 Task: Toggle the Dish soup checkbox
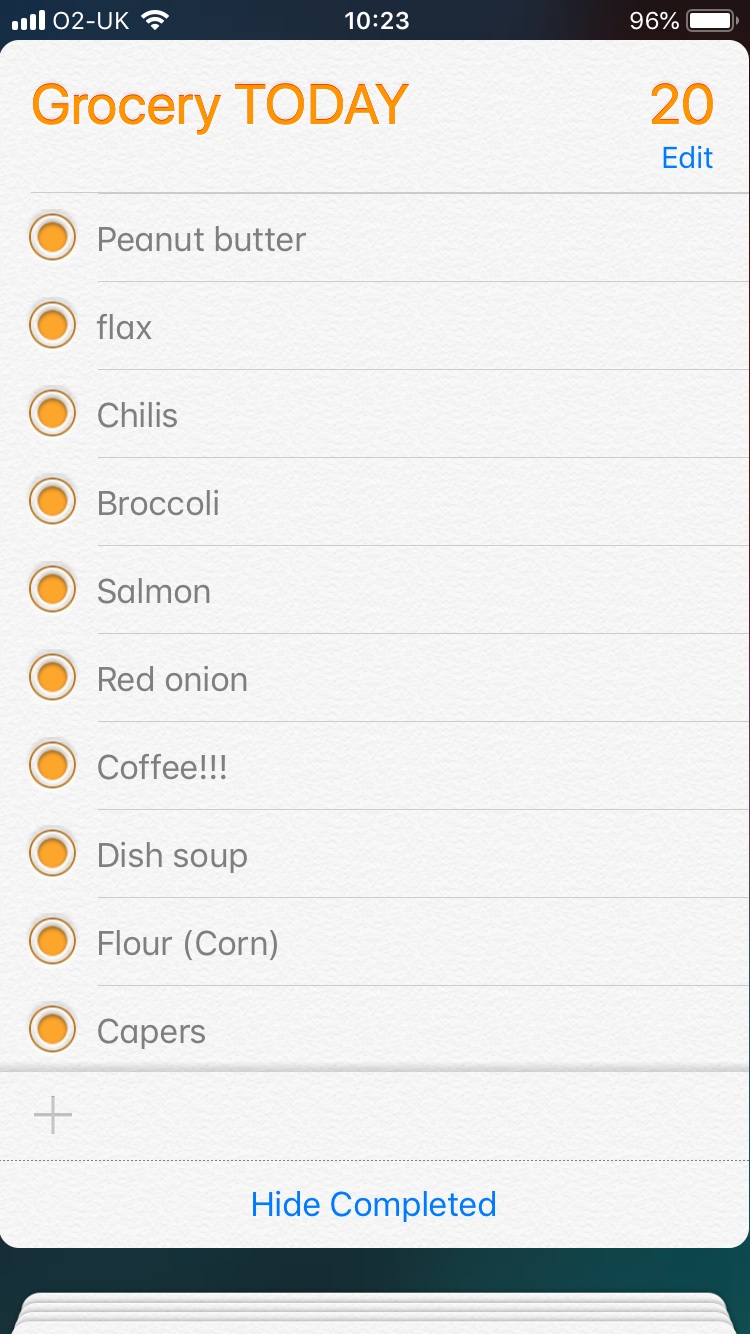coord(52,854)
